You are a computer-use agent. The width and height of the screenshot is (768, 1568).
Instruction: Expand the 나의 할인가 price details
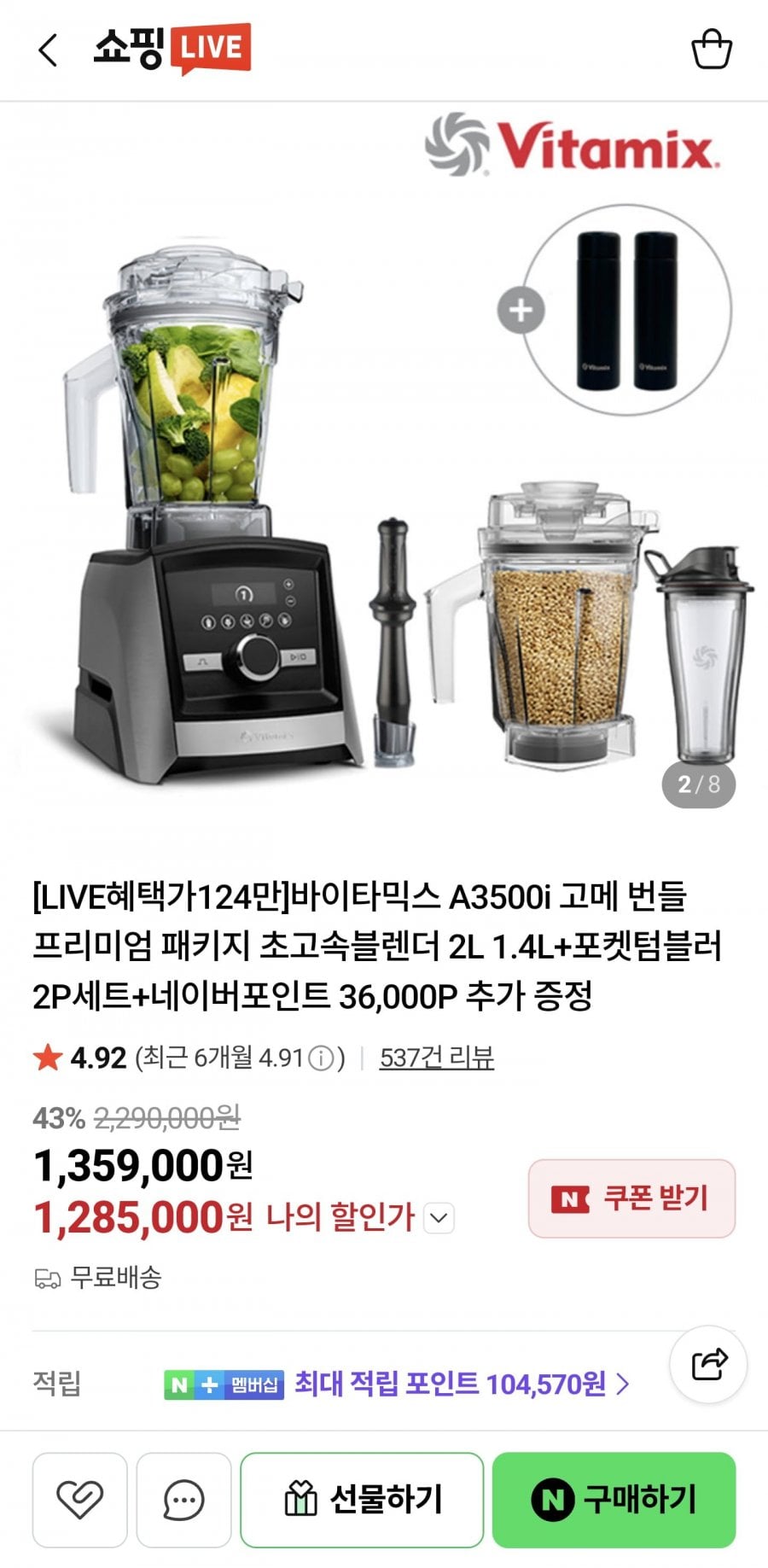(439, 1217)
